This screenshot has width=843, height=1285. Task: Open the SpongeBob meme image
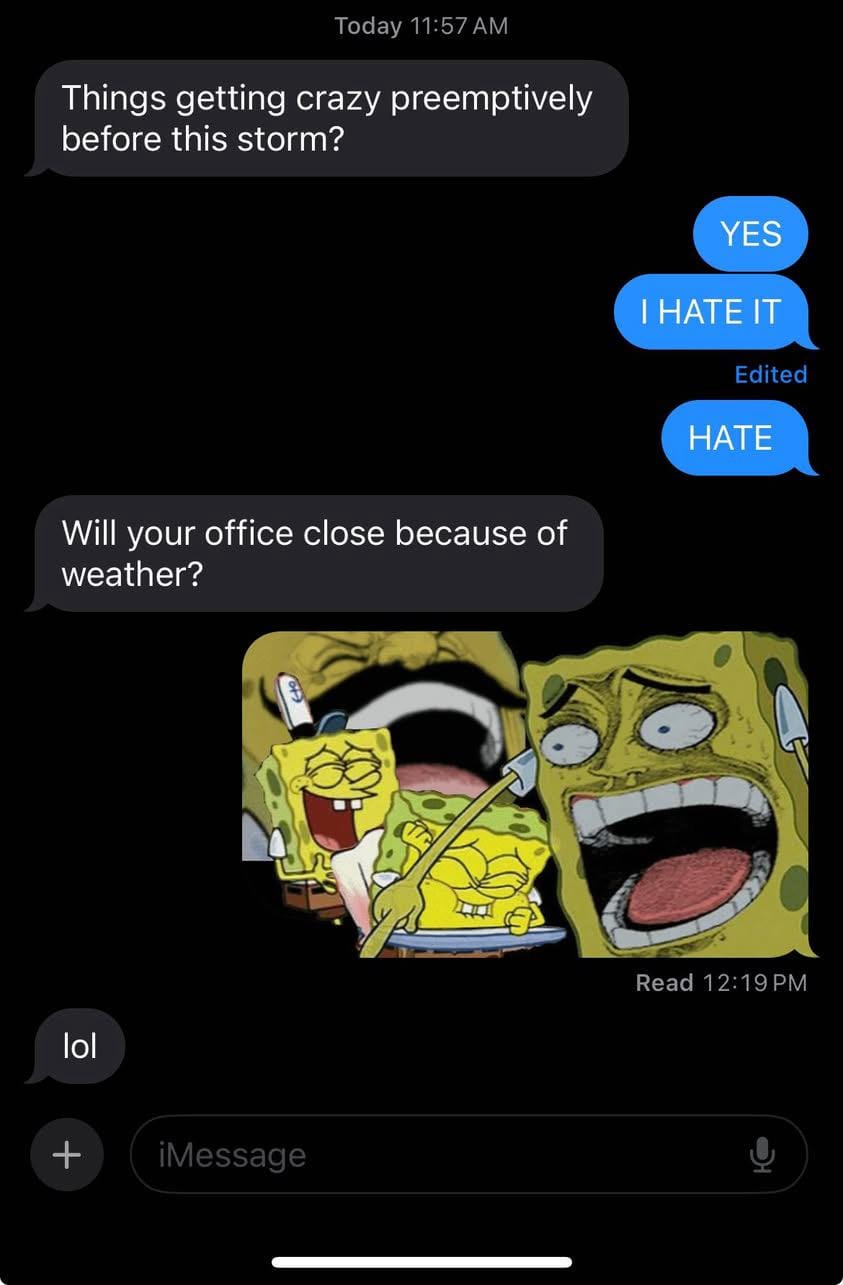[525, 794]
